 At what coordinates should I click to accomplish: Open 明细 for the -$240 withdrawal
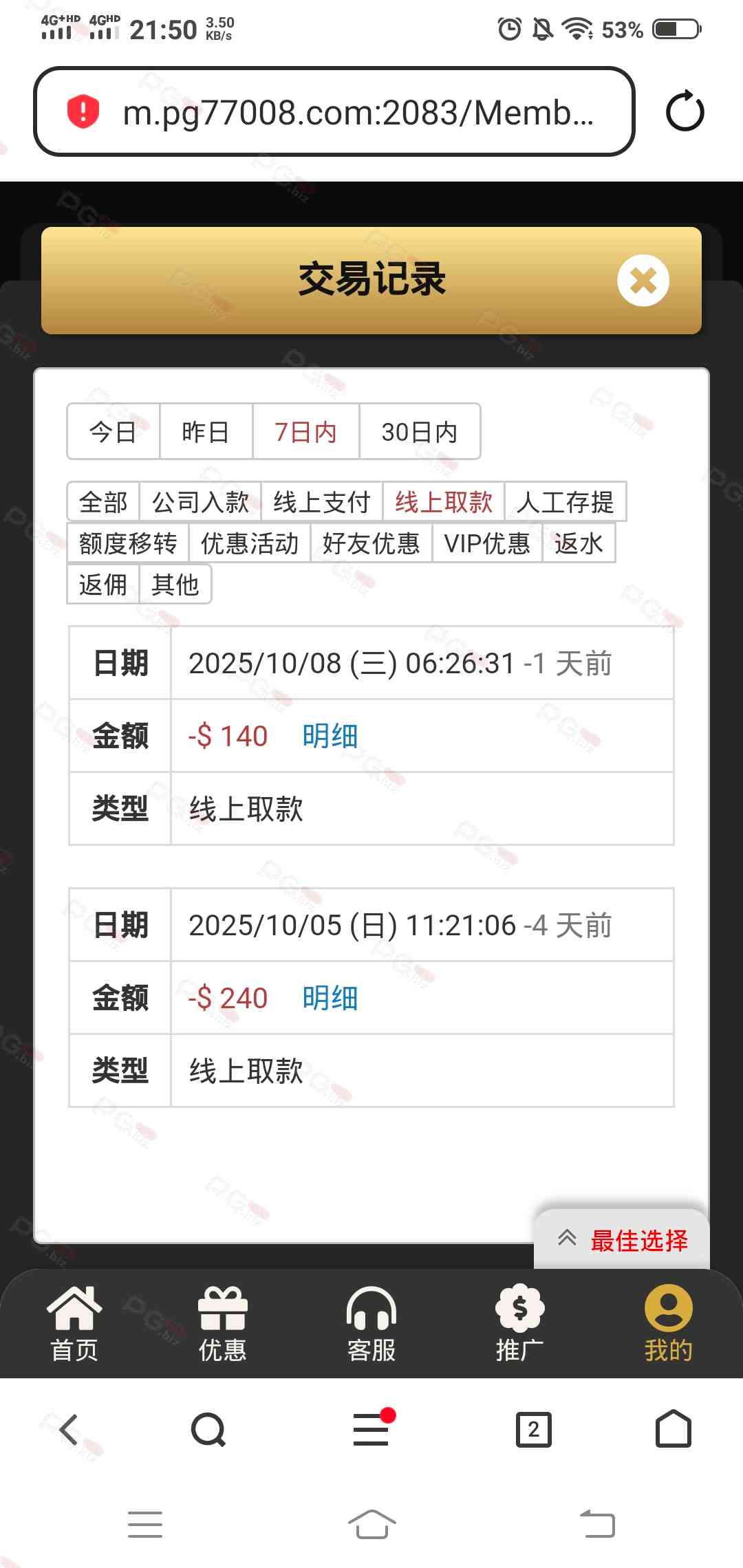[x=330, y=998]
